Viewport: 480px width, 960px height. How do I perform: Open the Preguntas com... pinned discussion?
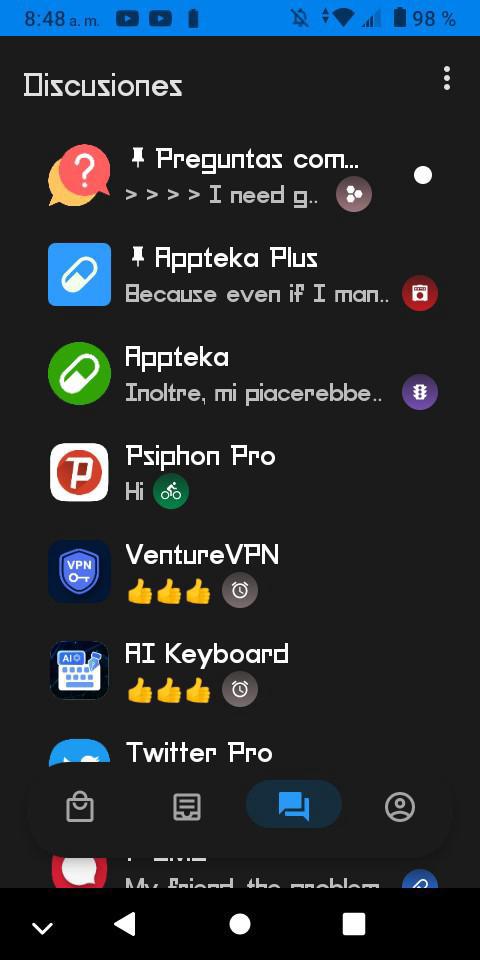240,176
